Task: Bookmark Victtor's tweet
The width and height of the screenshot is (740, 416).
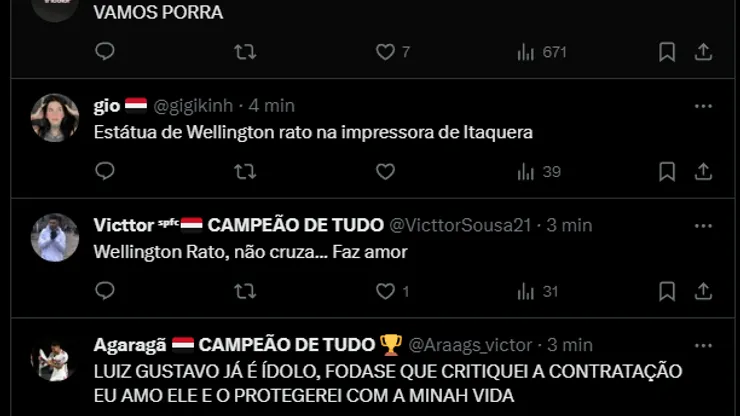Action: point(667,292)
